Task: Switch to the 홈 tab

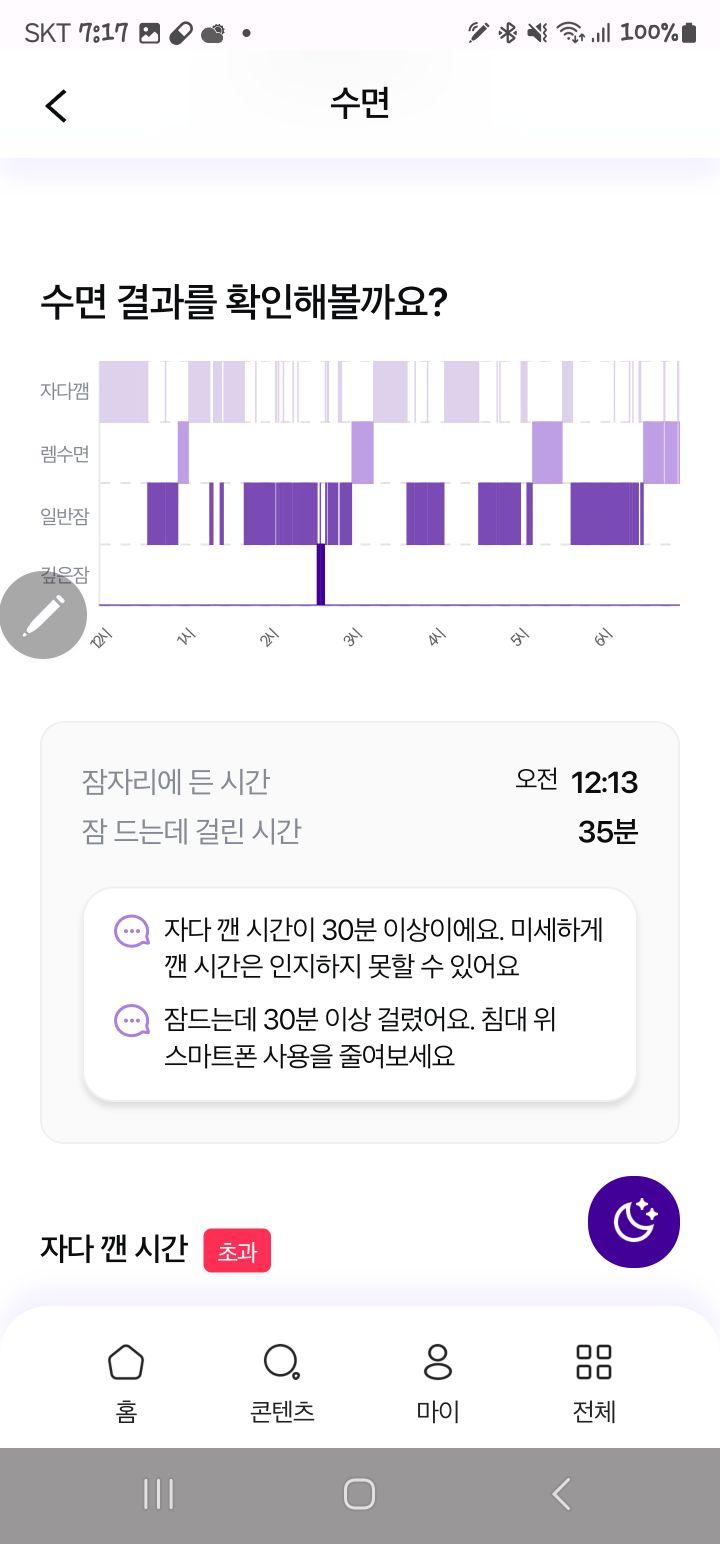Action: [x=126, y=1382]
